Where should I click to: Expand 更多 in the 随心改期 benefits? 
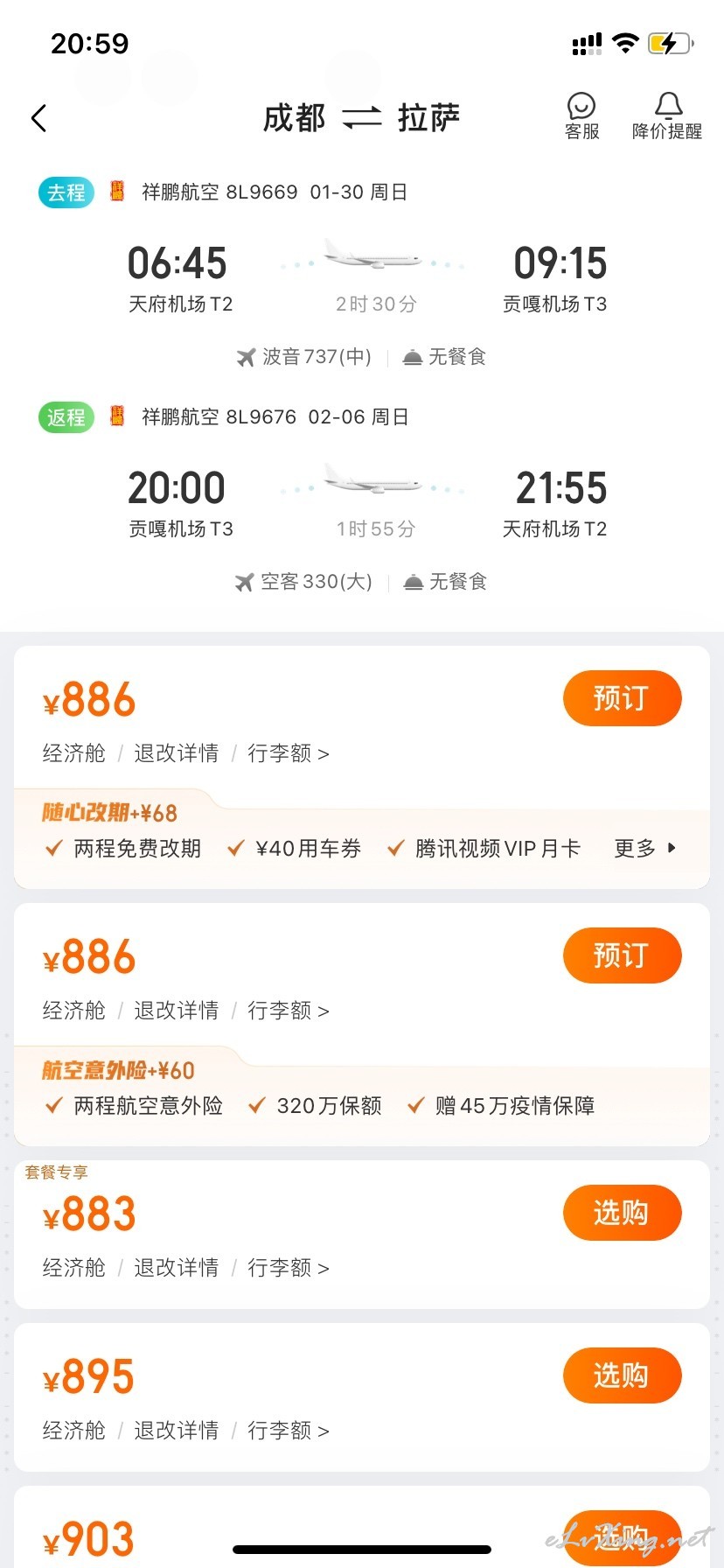click(645, 848)
